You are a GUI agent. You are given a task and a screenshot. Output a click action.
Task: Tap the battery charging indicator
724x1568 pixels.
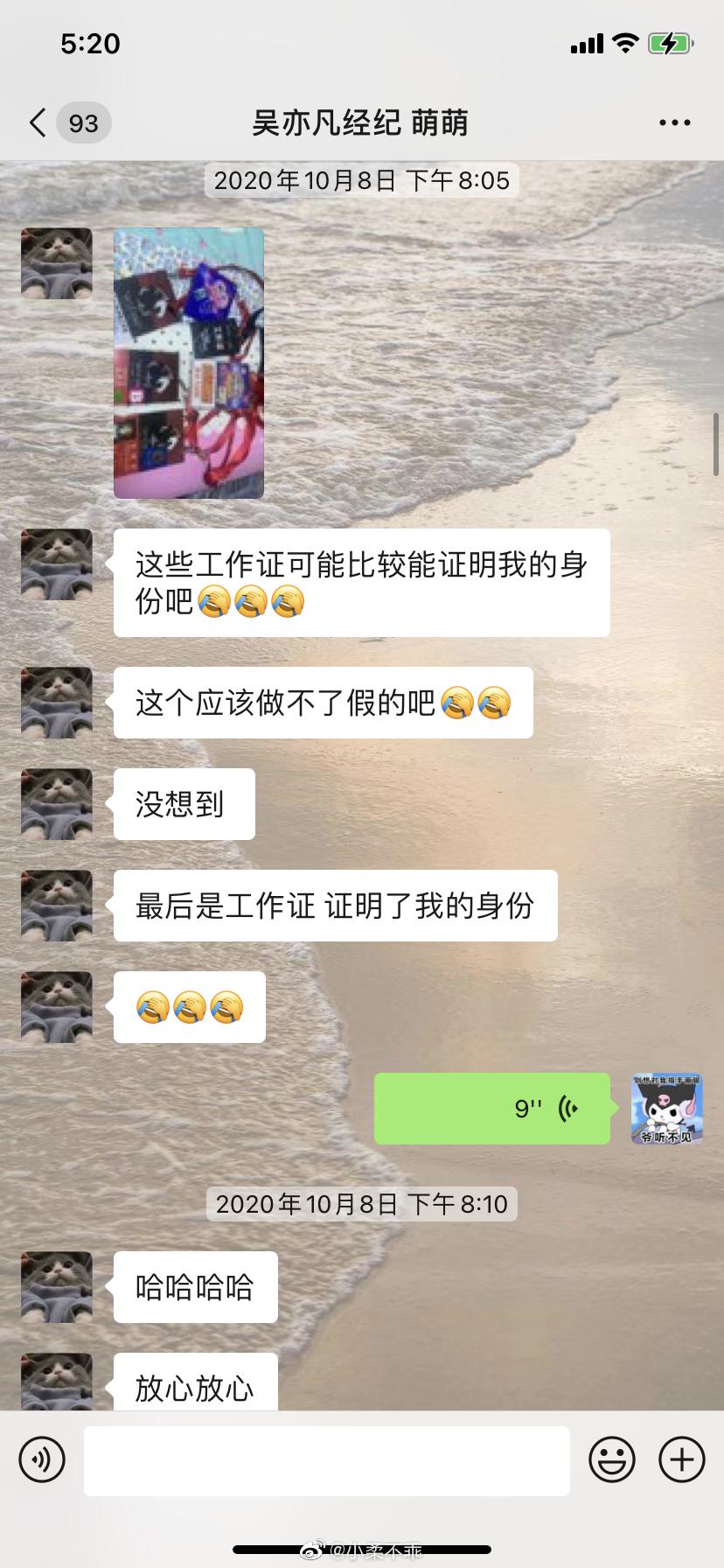click(x=669, y=44)
